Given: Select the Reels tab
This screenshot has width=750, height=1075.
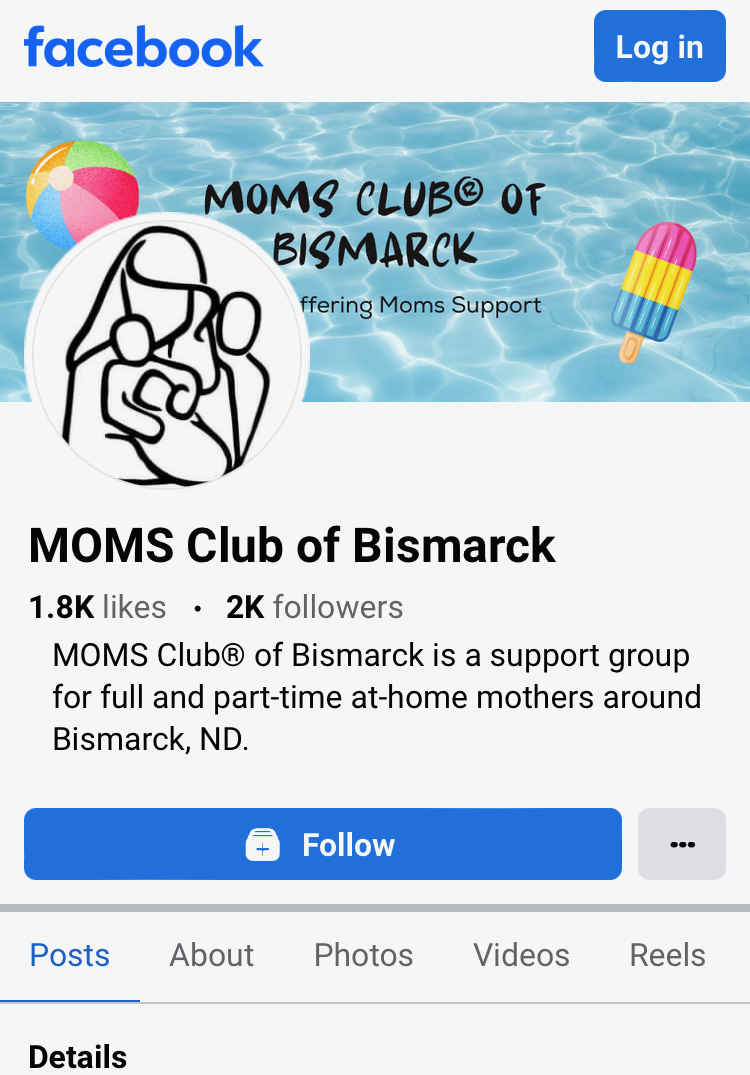Looking at the screenshot, I should coord(667,955).
